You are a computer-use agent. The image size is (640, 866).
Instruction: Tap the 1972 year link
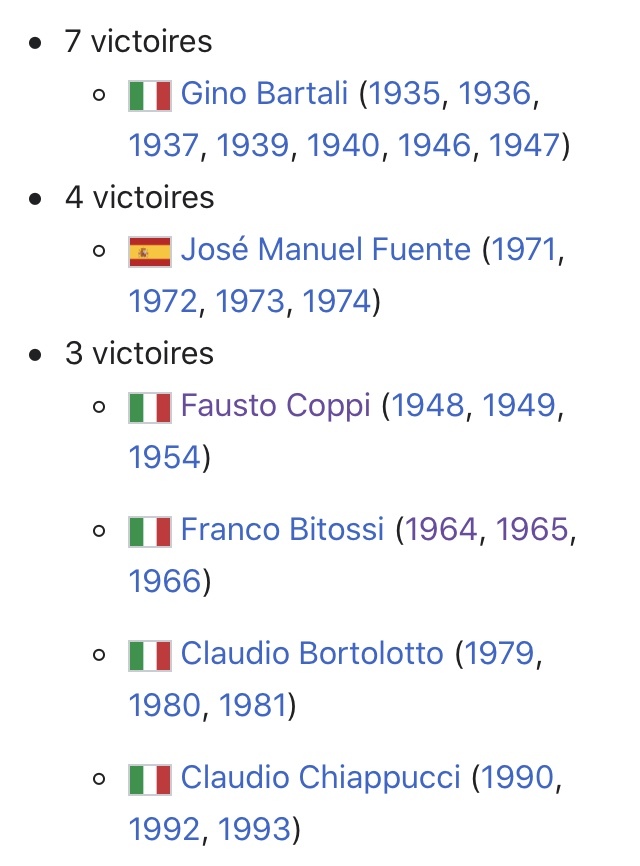click(165, 301)
